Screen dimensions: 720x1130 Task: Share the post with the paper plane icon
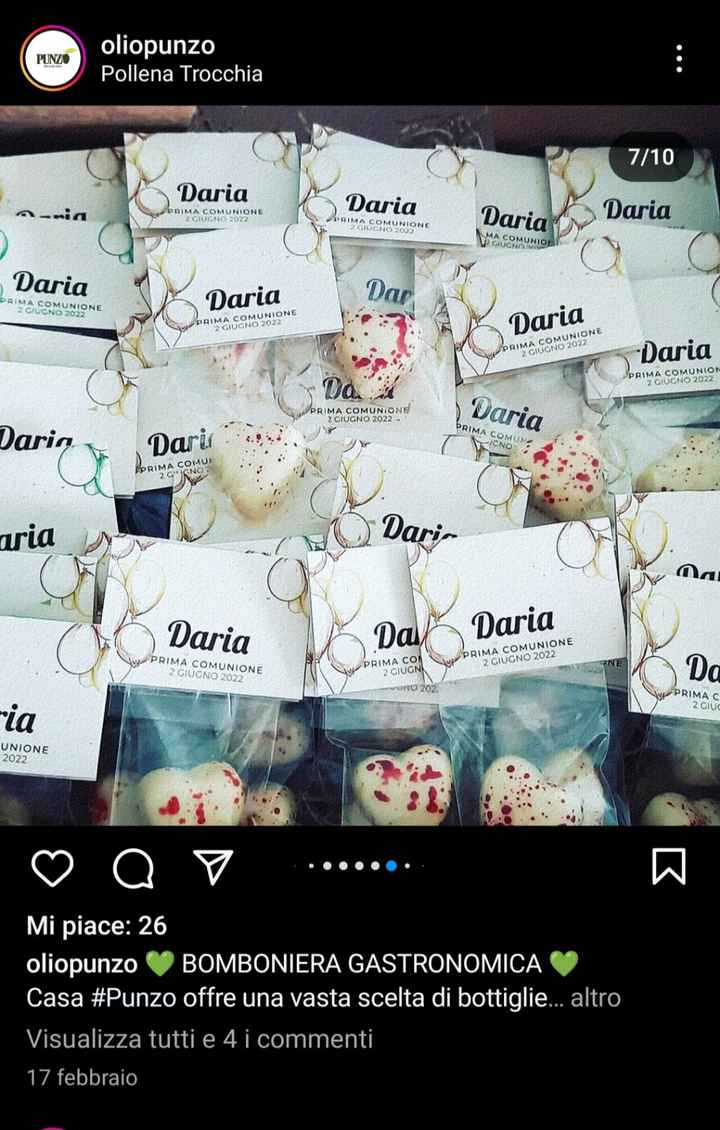pos(212,866)
